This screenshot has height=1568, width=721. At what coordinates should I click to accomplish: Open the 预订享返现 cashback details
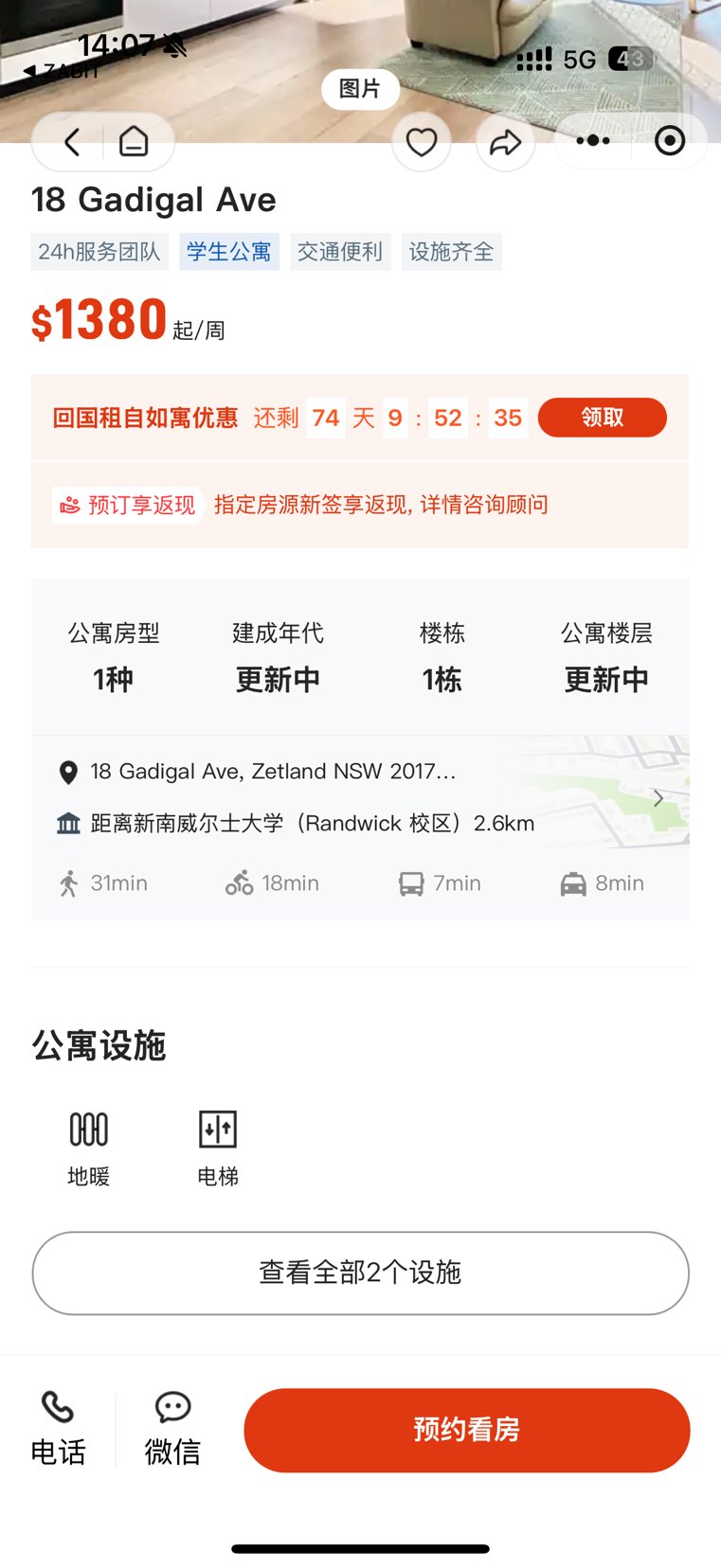[128, 505]
